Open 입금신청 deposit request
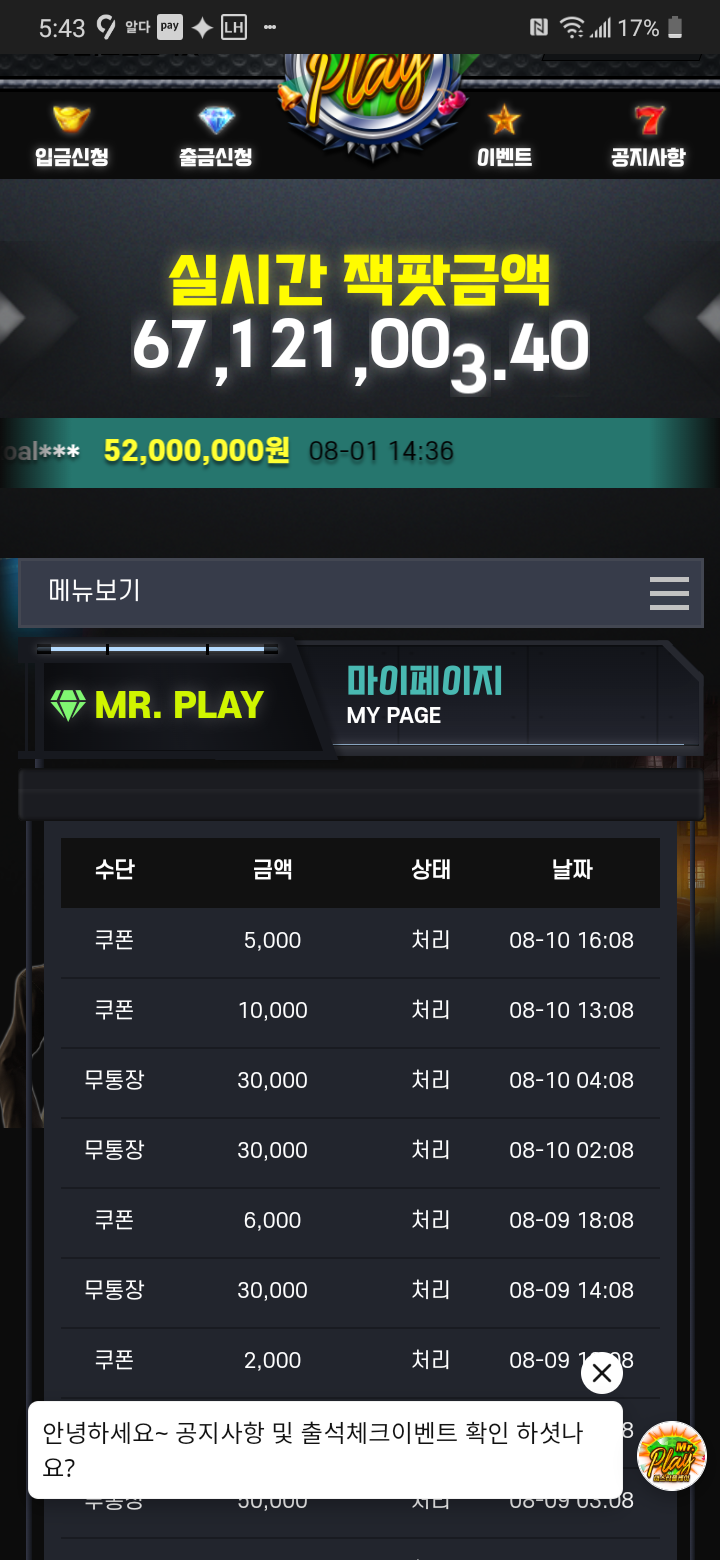This screenshot has width=720, height=1560. click(71, 136)
